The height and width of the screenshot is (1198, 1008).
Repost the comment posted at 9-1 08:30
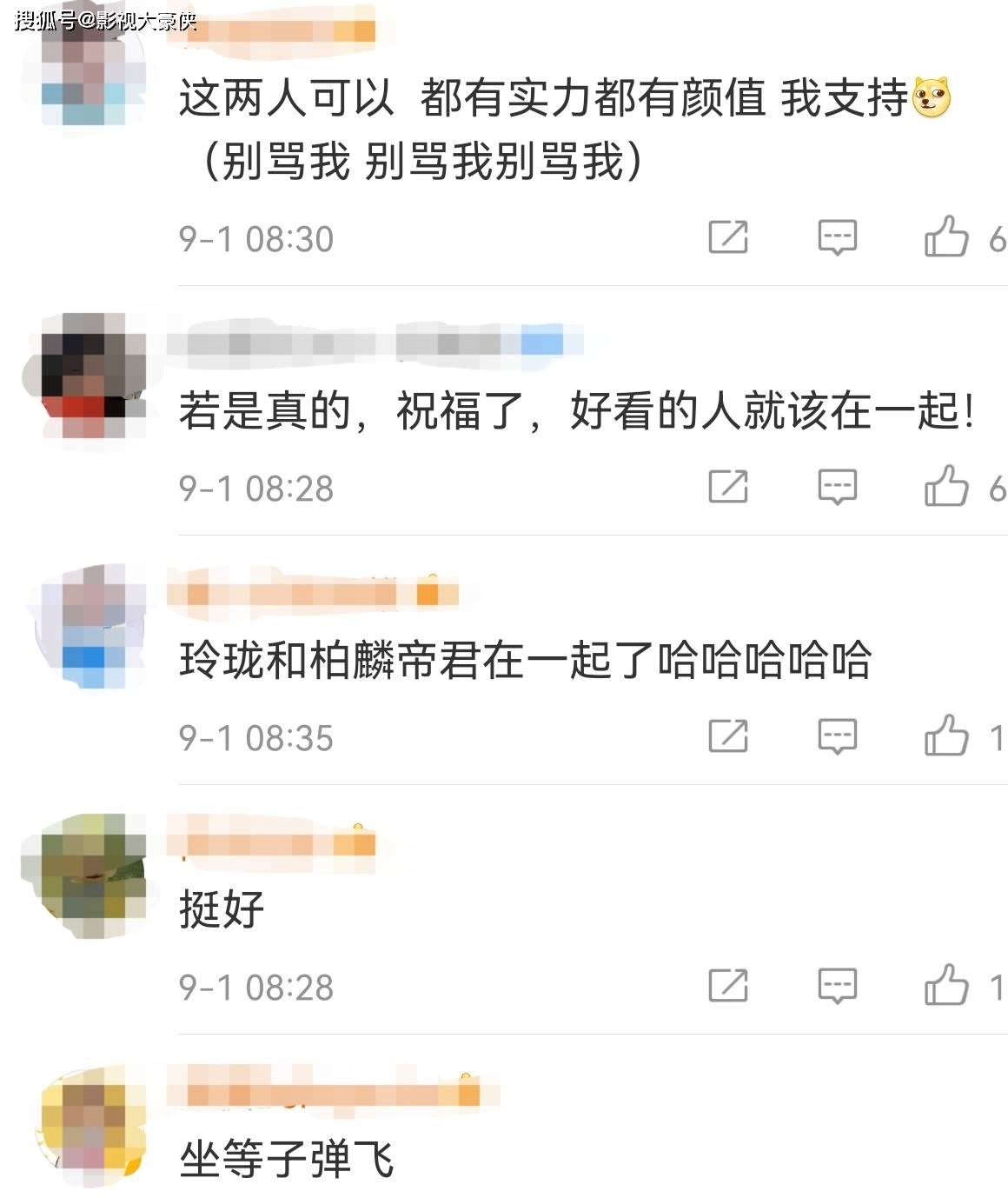click(728, 236)
